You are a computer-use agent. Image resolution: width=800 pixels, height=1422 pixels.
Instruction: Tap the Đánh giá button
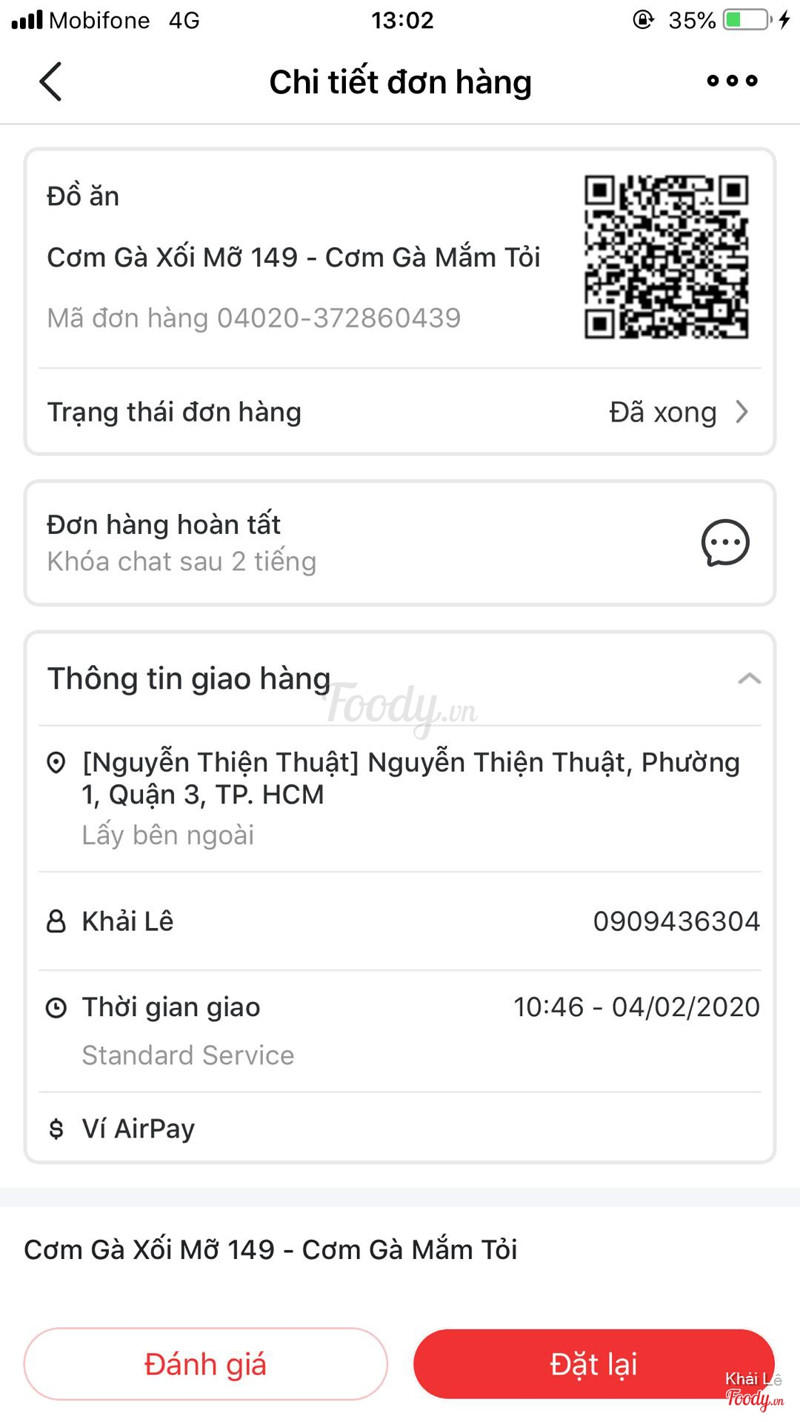(x=206, y=1364)
